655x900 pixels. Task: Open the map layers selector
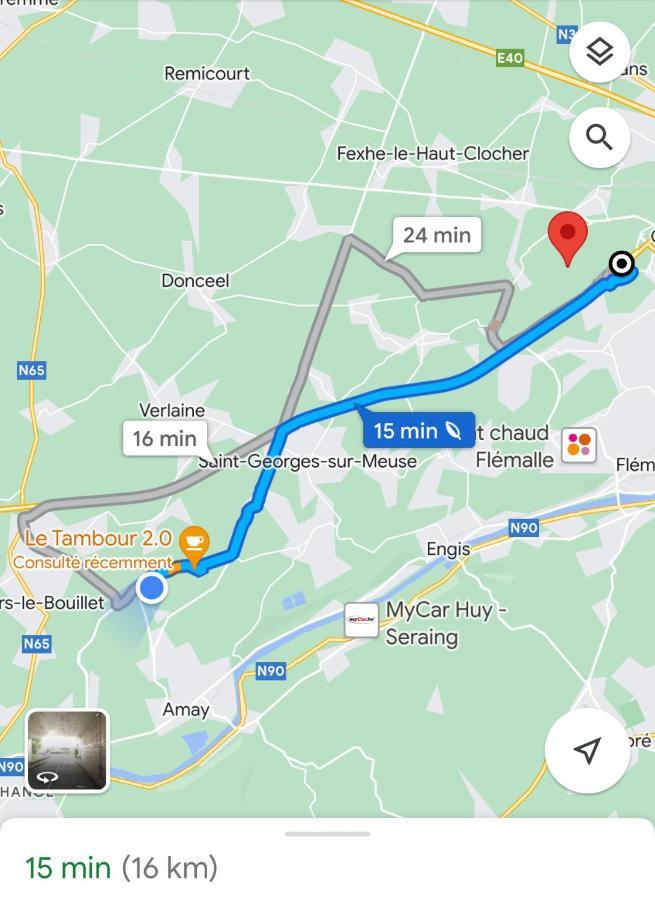599,52
